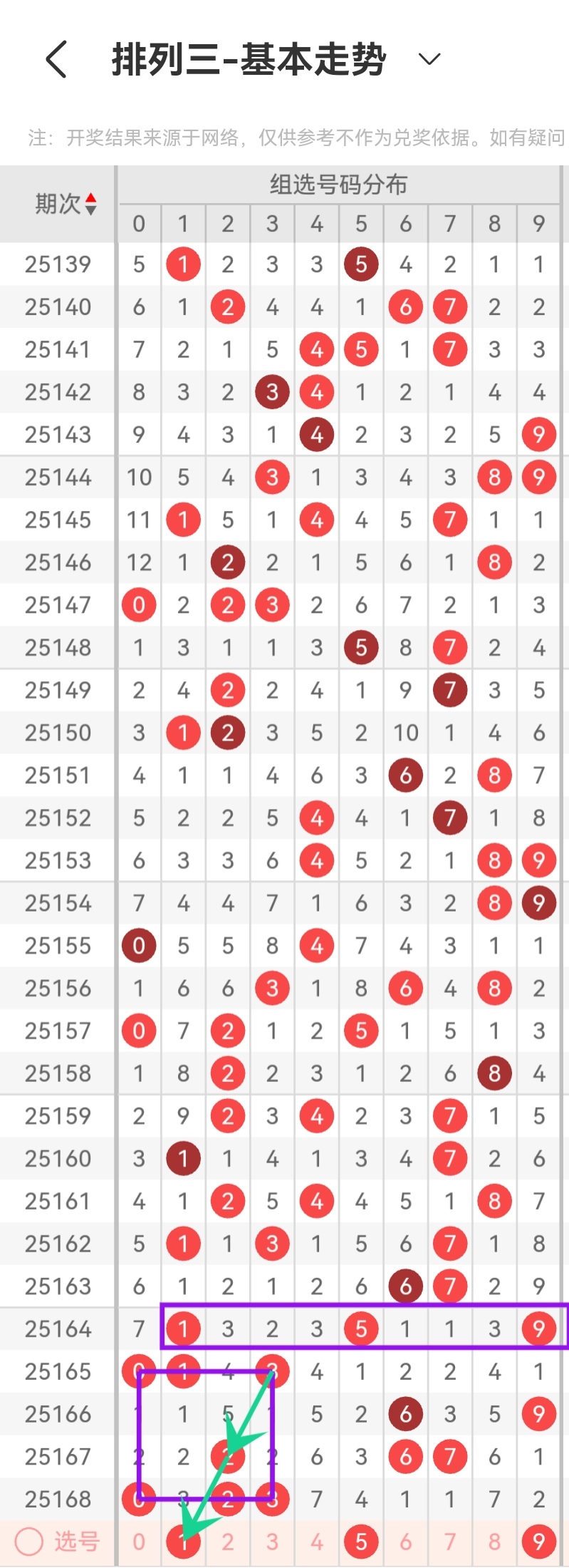Open the chart type dropdown beside the title
Viewport: 569px width, 1568px height.
(428, 60)
